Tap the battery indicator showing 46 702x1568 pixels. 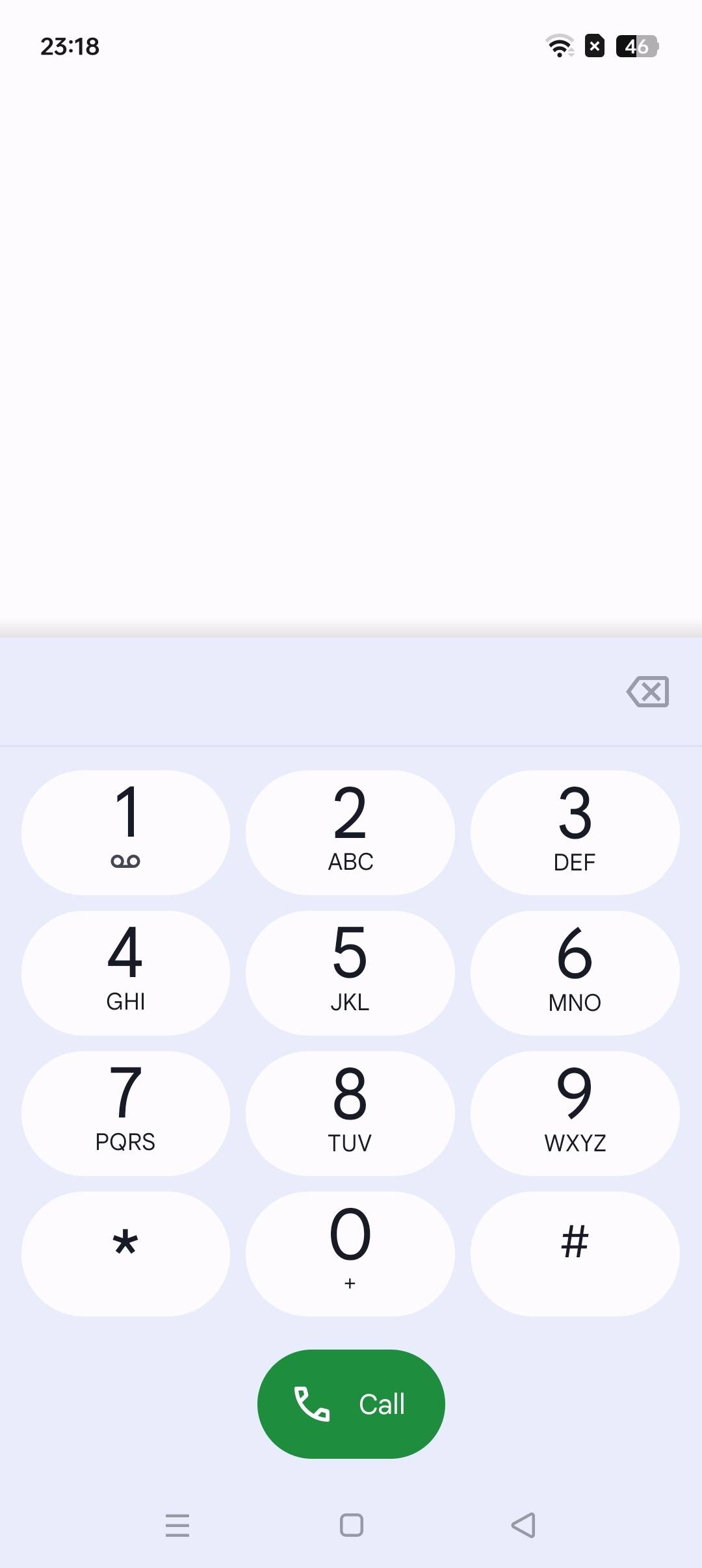point(636,46)
